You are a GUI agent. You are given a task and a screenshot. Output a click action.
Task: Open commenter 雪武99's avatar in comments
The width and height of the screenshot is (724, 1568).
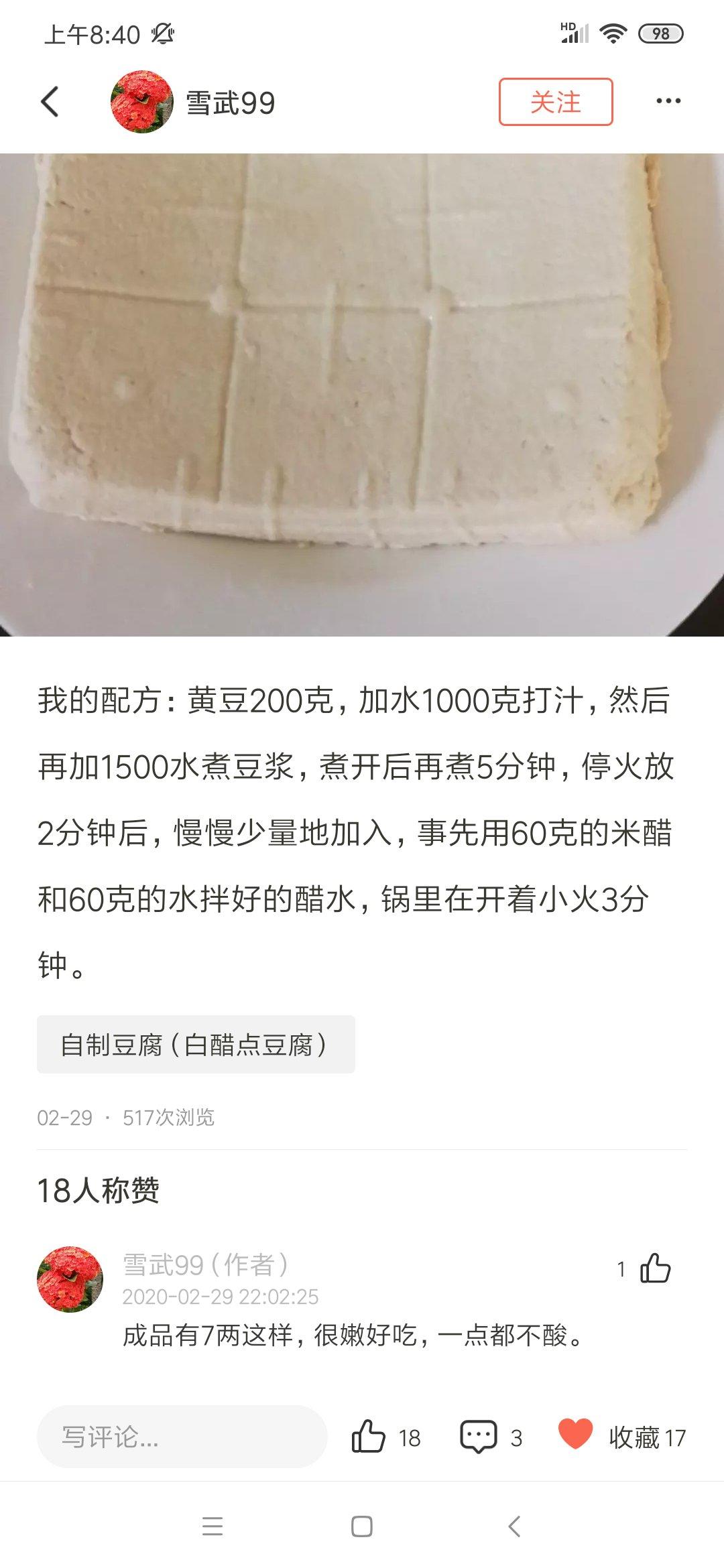70,1279
